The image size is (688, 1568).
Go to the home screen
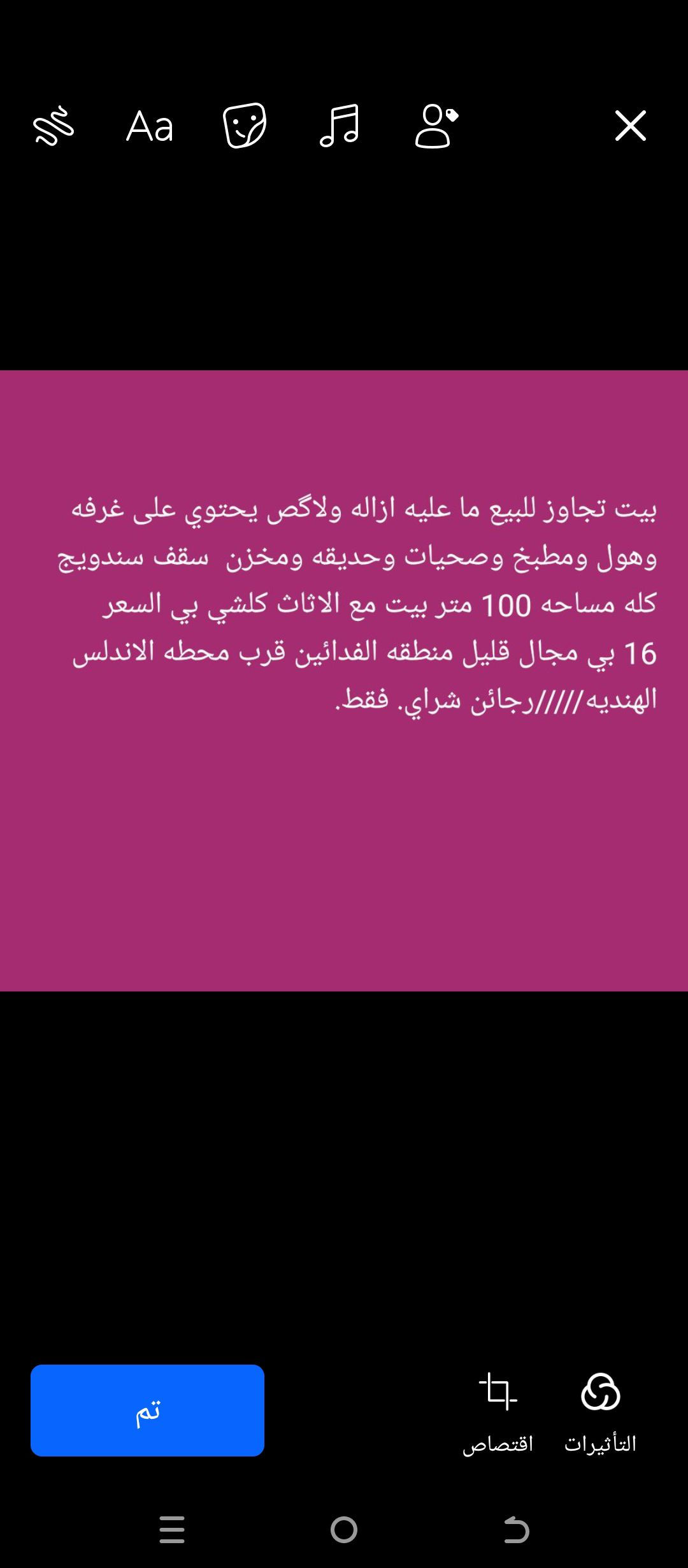click(x=344, y=1529)
